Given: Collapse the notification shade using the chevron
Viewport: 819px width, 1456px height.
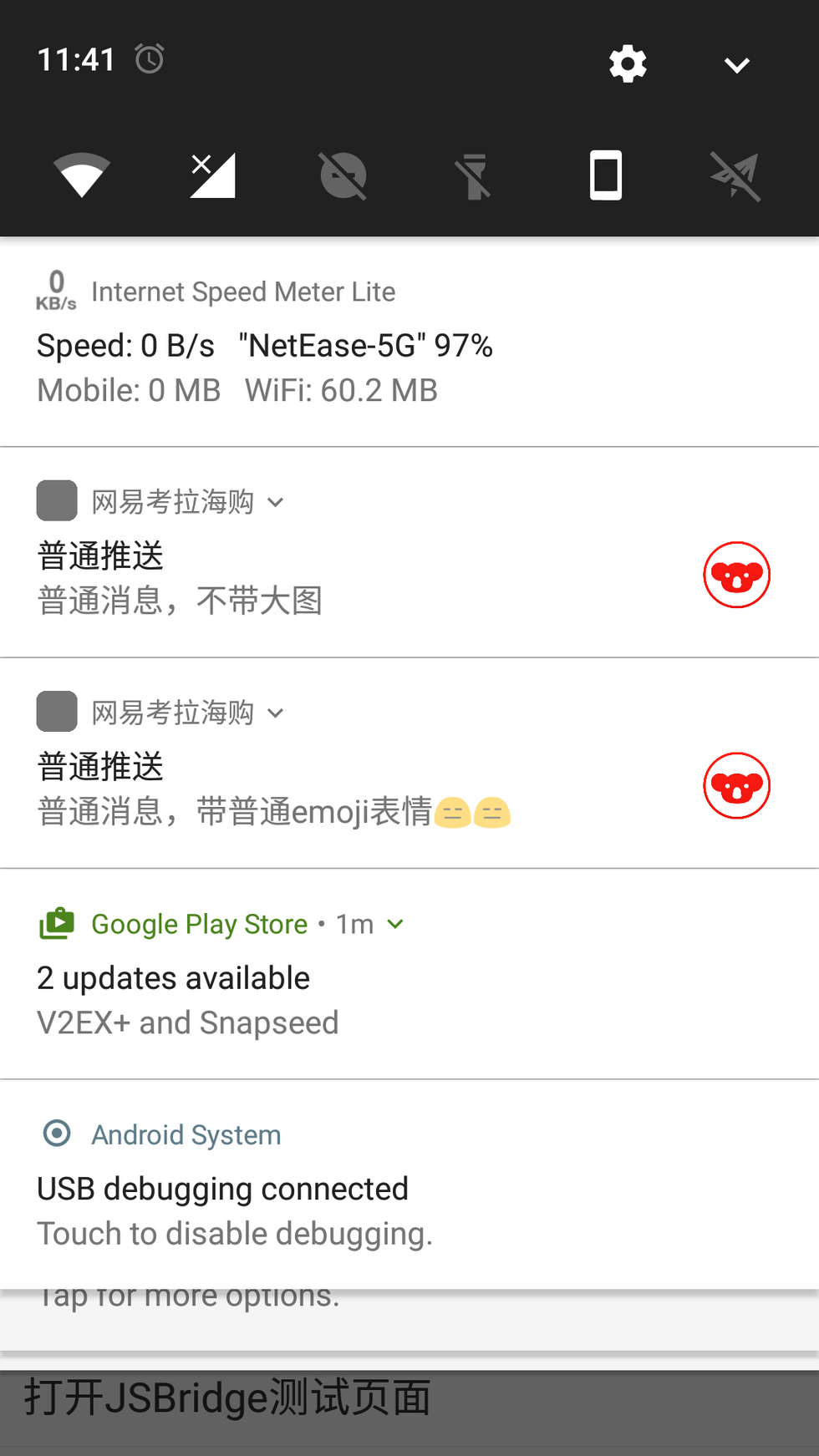Looking at the screenshot, I should 736,63.
